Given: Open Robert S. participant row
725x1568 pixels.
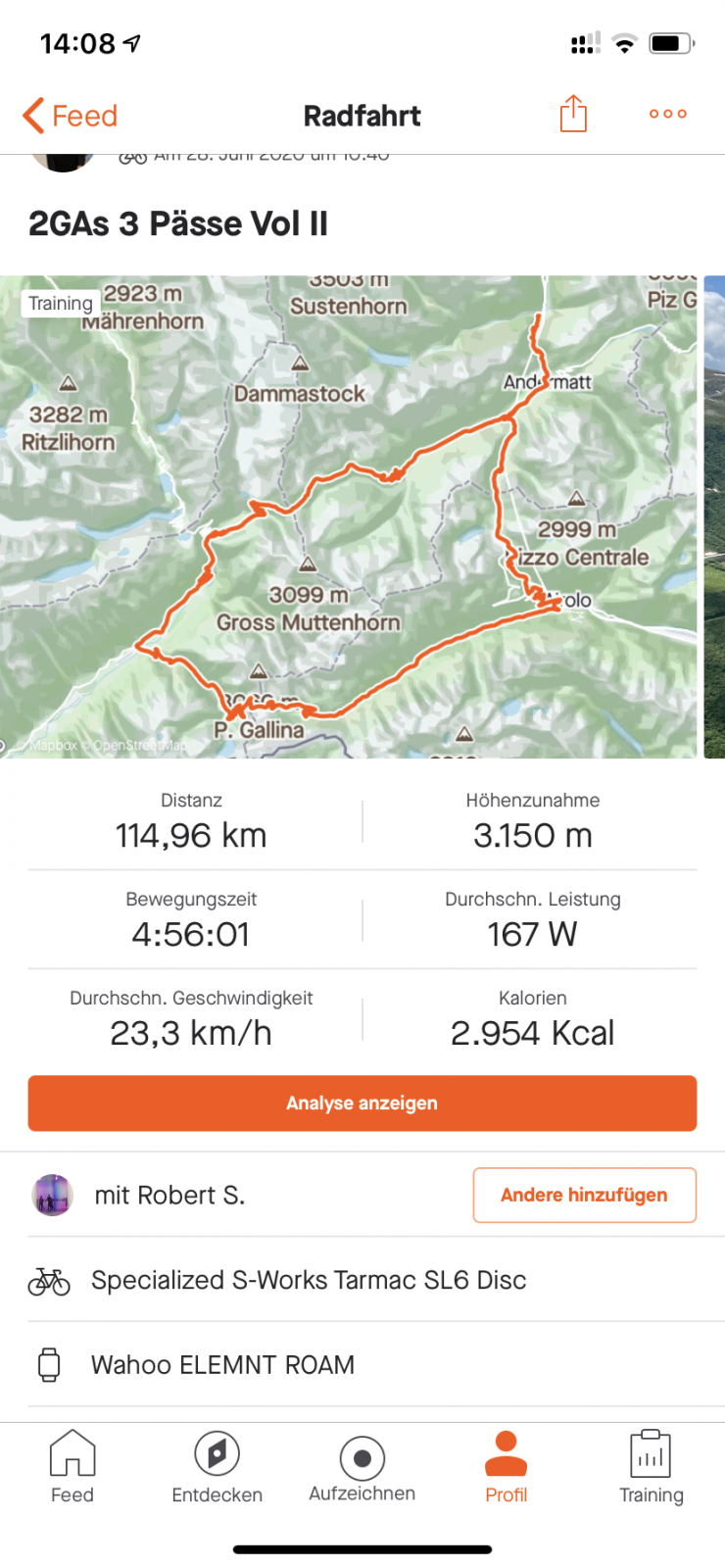Looking at the screenshot, I should [x=169, y=1196].
